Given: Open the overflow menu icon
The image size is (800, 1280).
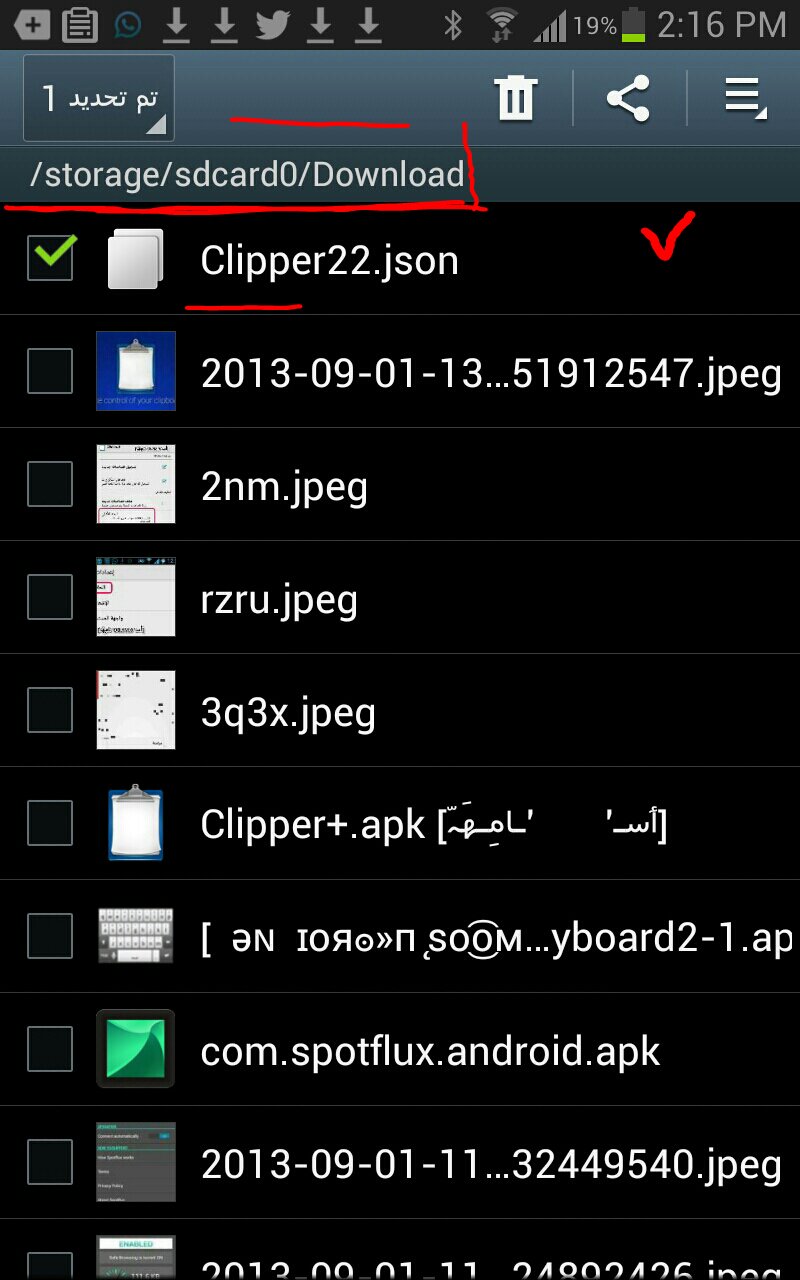Looking at the screenshot, I should [x=744, y=99].
